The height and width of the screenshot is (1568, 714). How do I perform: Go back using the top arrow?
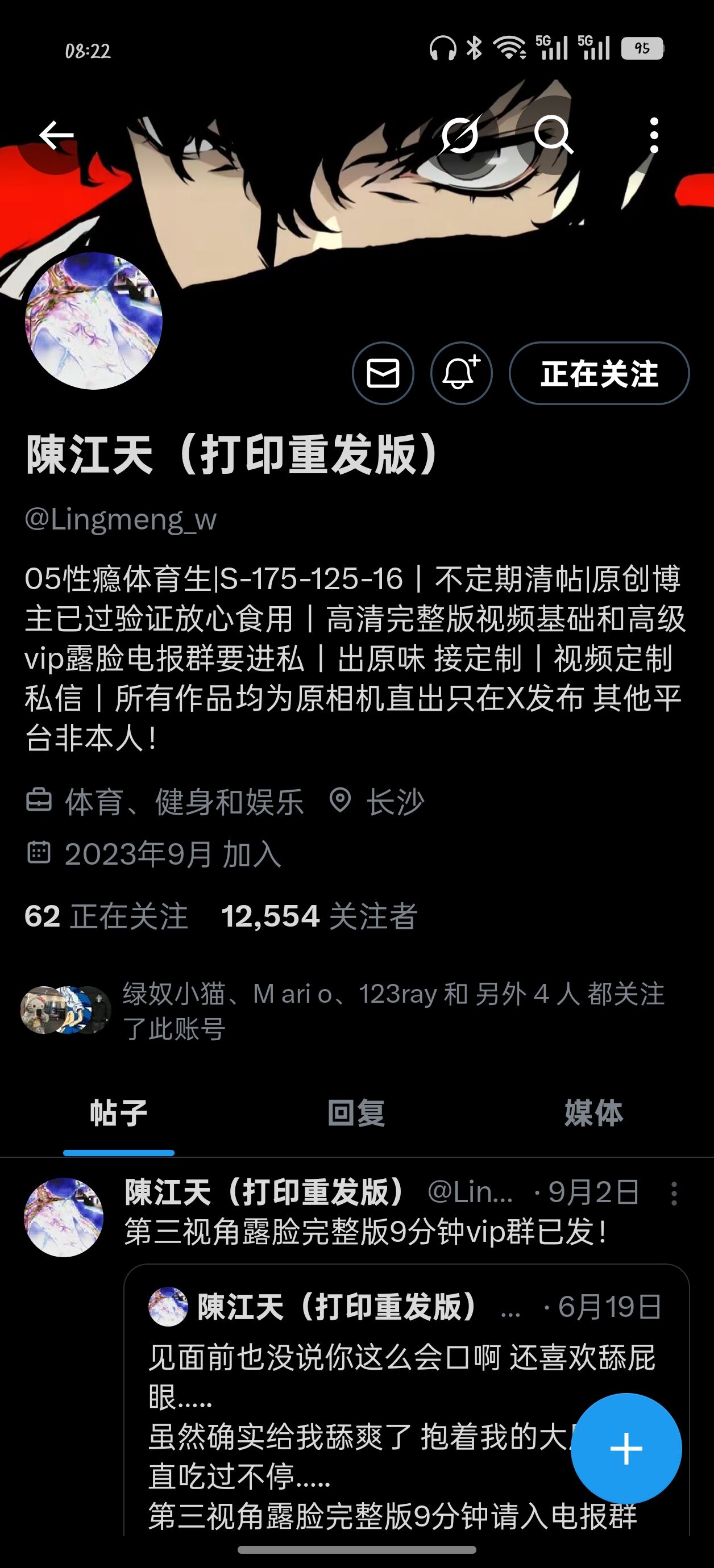pos(56,135)
